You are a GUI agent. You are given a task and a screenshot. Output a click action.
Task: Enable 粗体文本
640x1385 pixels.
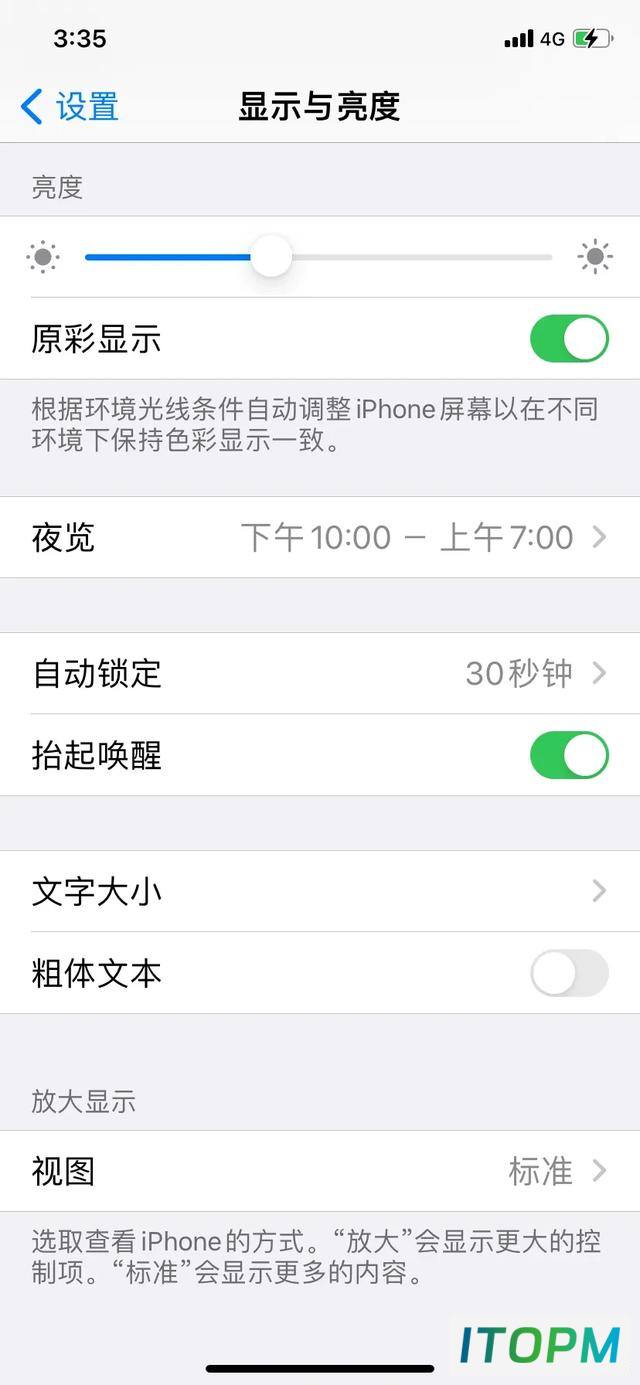tap(569, 973)
